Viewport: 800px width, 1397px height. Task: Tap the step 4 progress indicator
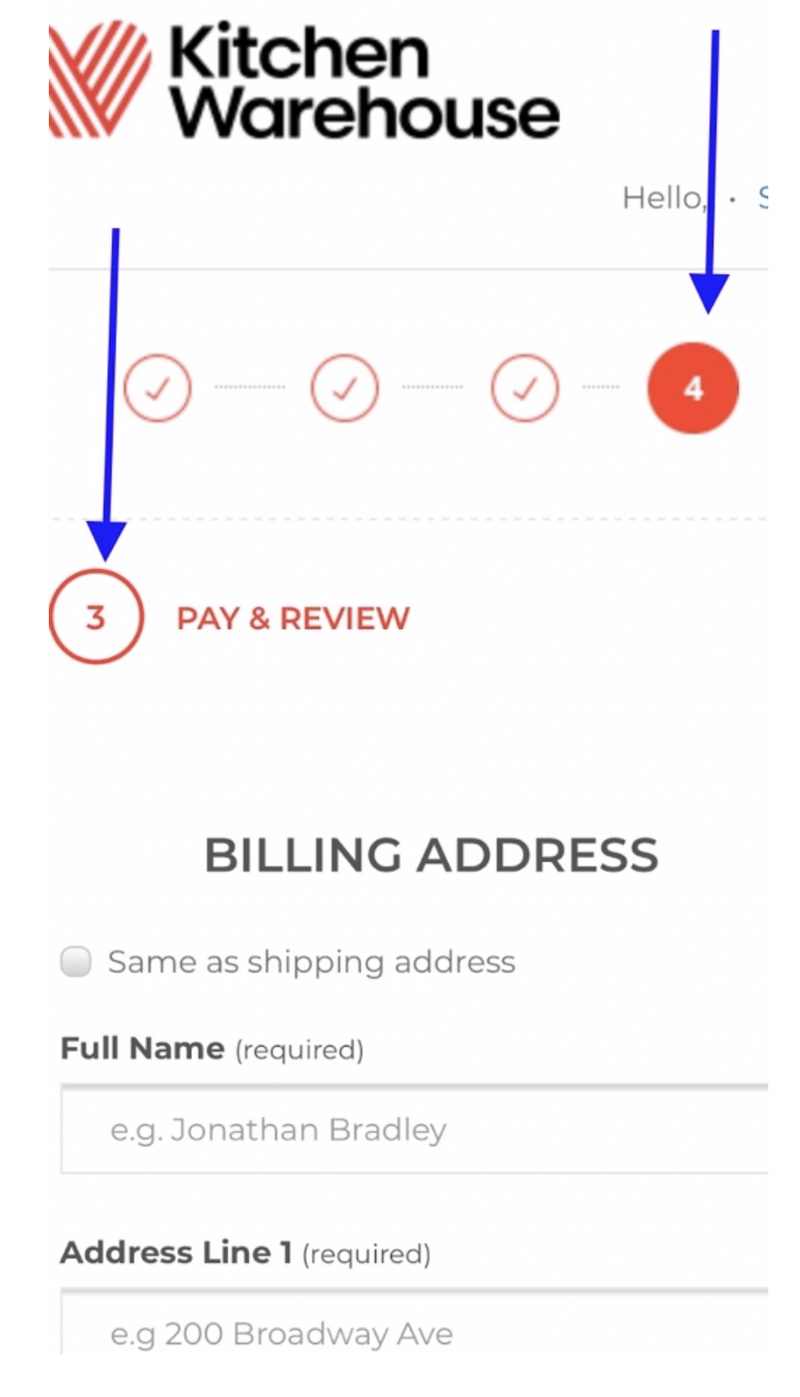(x=693, y=388)
